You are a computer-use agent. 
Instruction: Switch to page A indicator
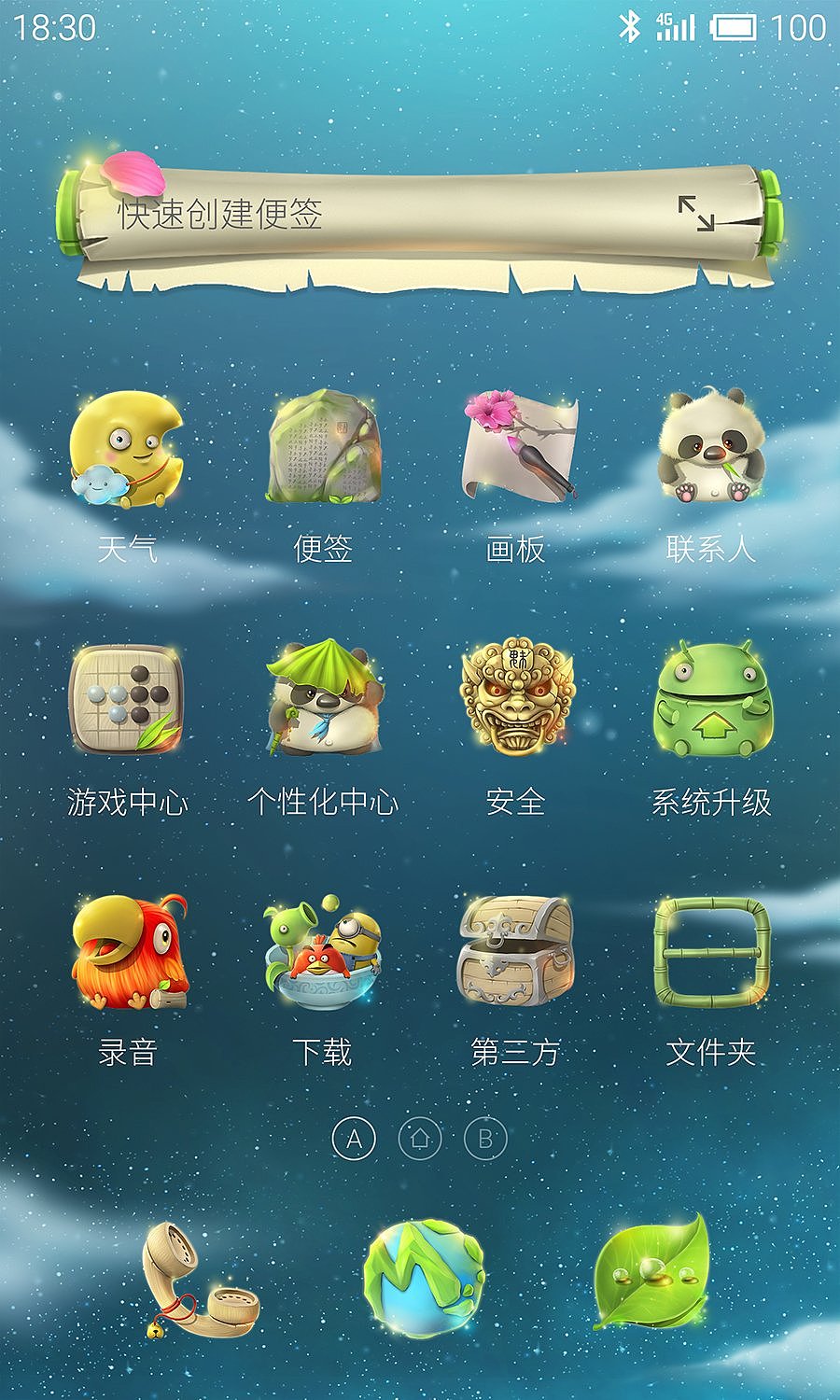354,1140
